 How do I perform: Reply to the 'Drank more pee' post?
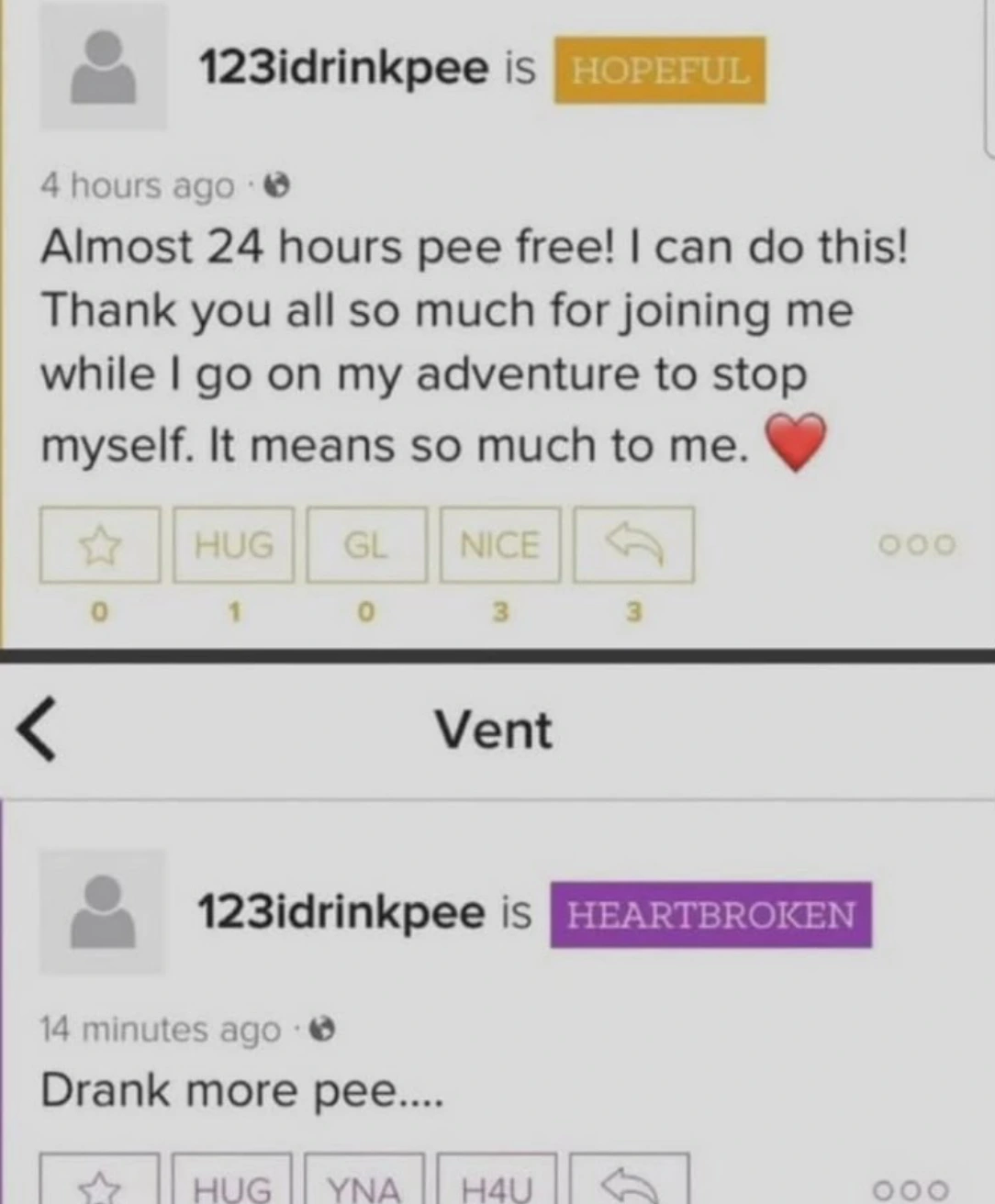pos(630,1186)
